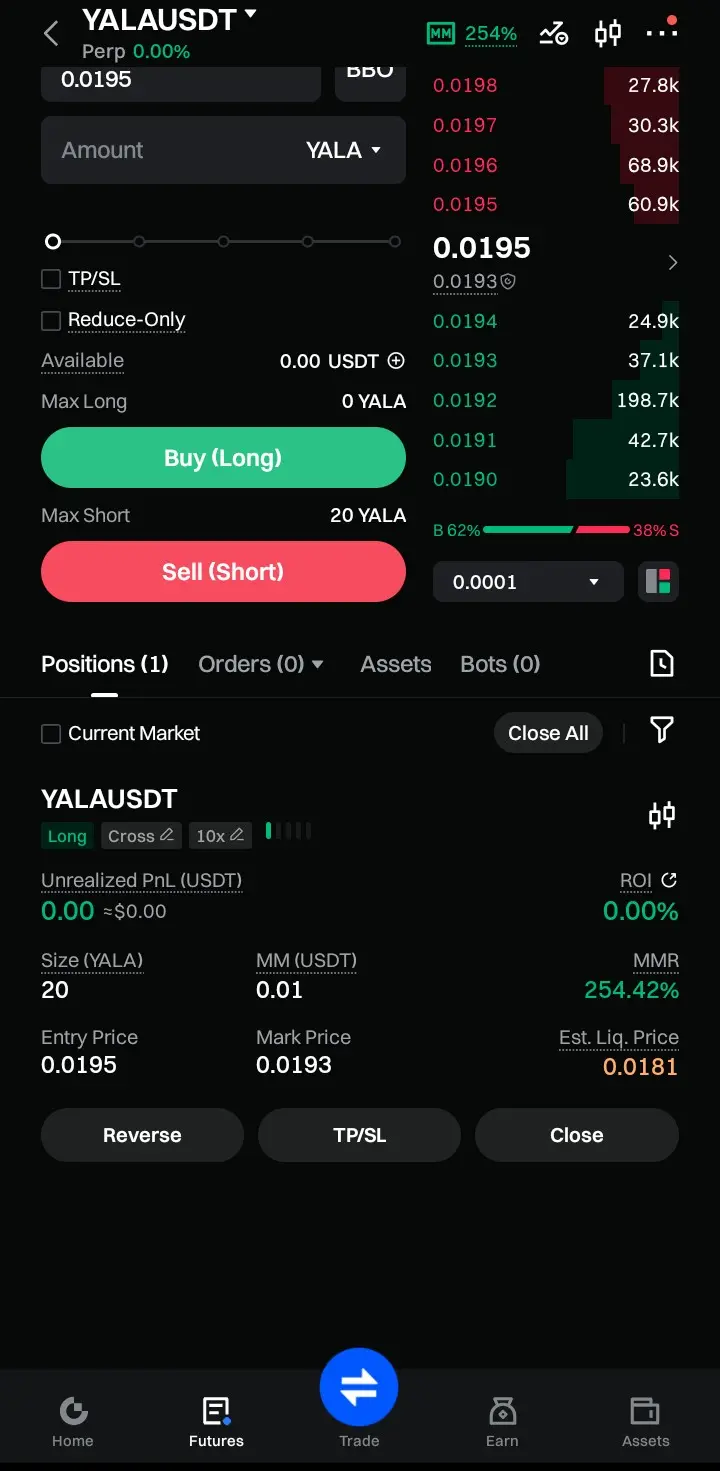
Task: Go back using the top-left arrow
Action: coord(51,34)
